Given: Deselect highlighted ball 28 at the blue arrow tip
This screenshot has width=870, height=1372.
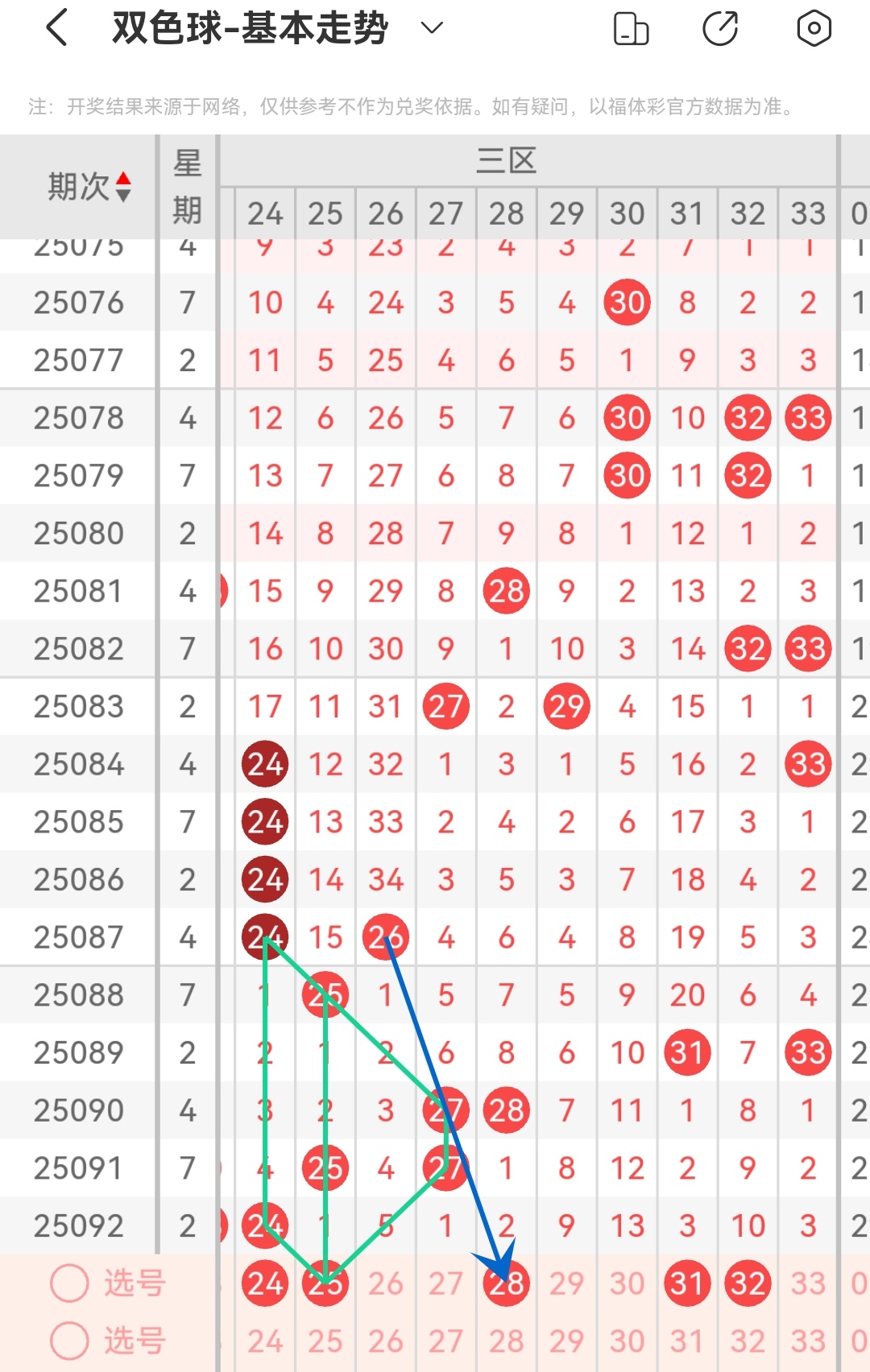Looking at the screenshot, I should click(x=507, y=1283).
